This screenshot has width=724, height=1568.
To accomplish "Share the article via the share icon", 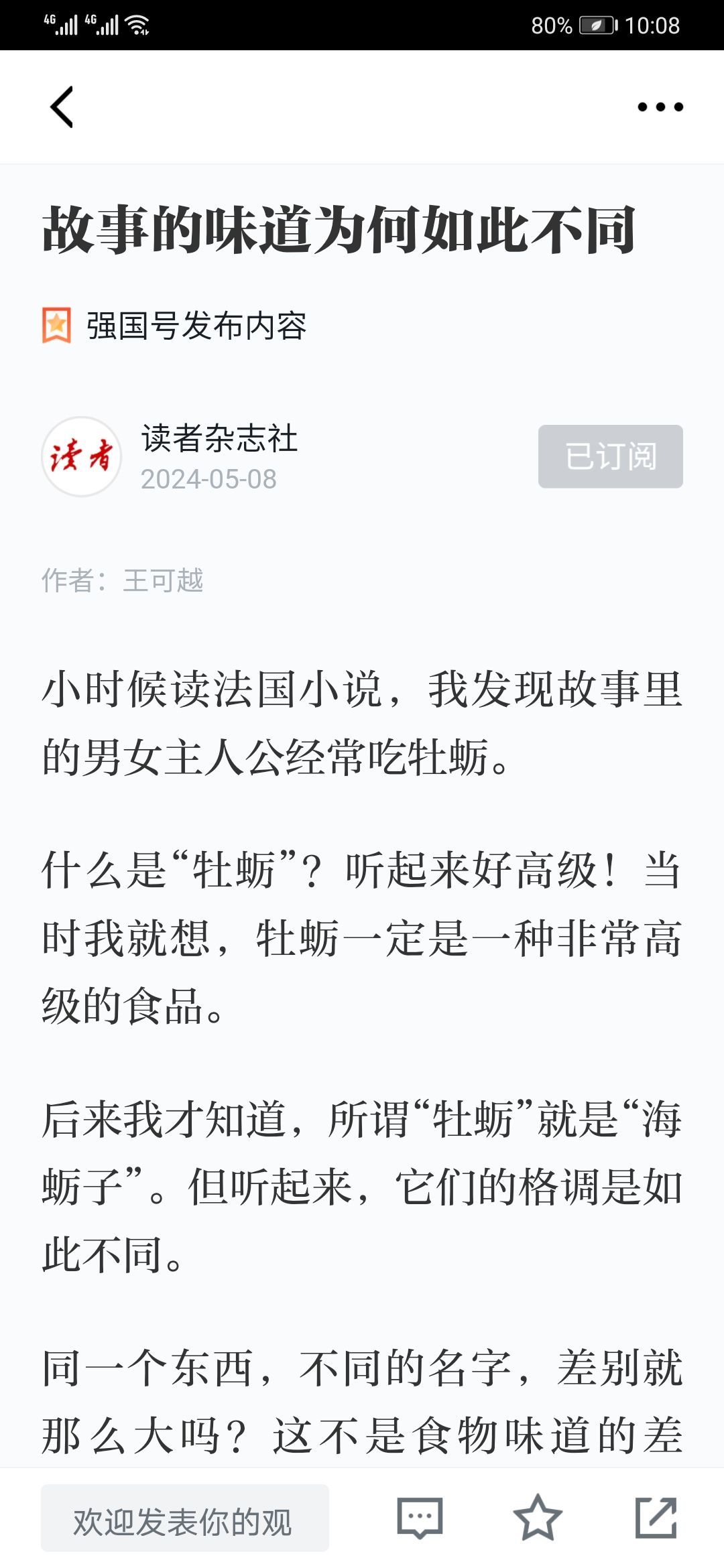I will click(656, 1518).
